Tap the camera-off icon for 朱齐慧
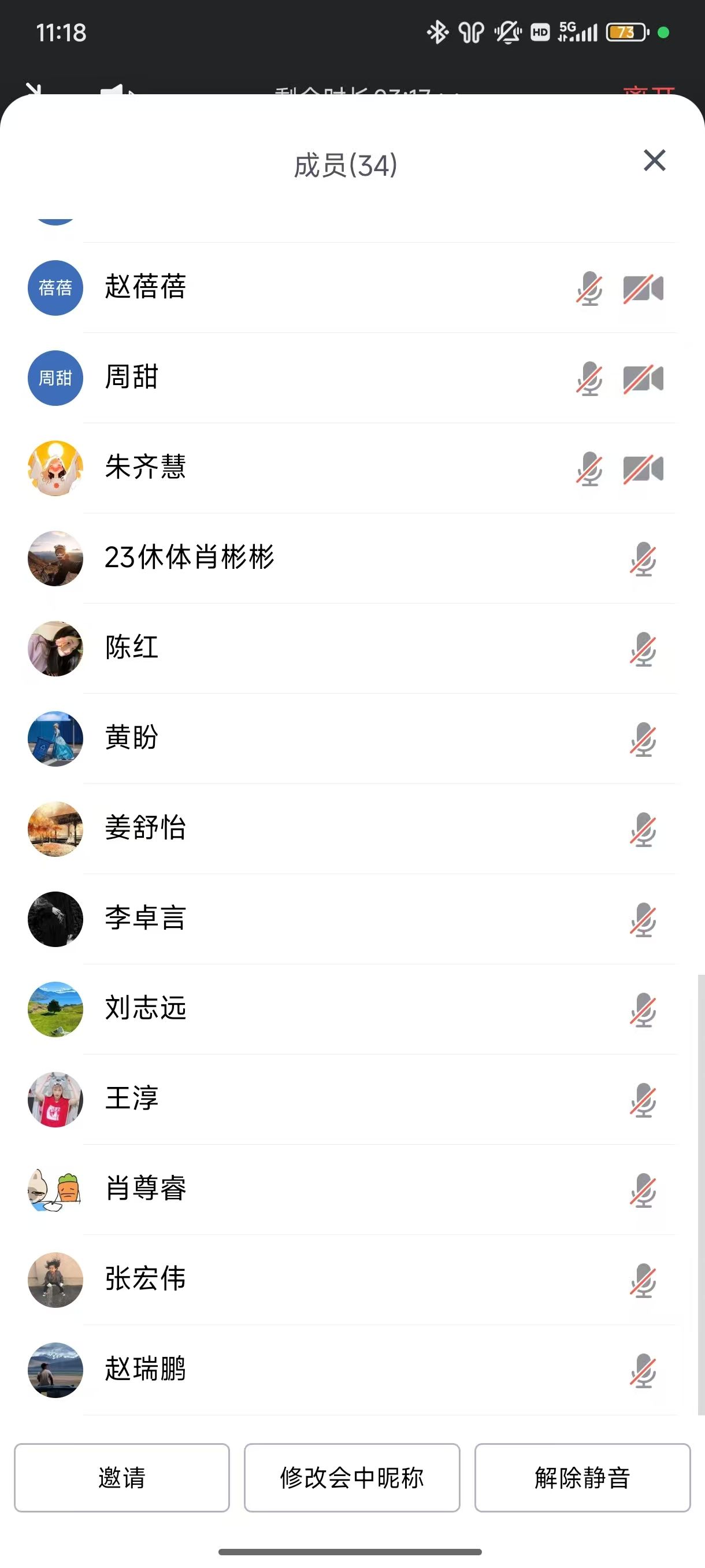Image resolution: width=705 pixels, height=1568 pixels. coord(643,469)
